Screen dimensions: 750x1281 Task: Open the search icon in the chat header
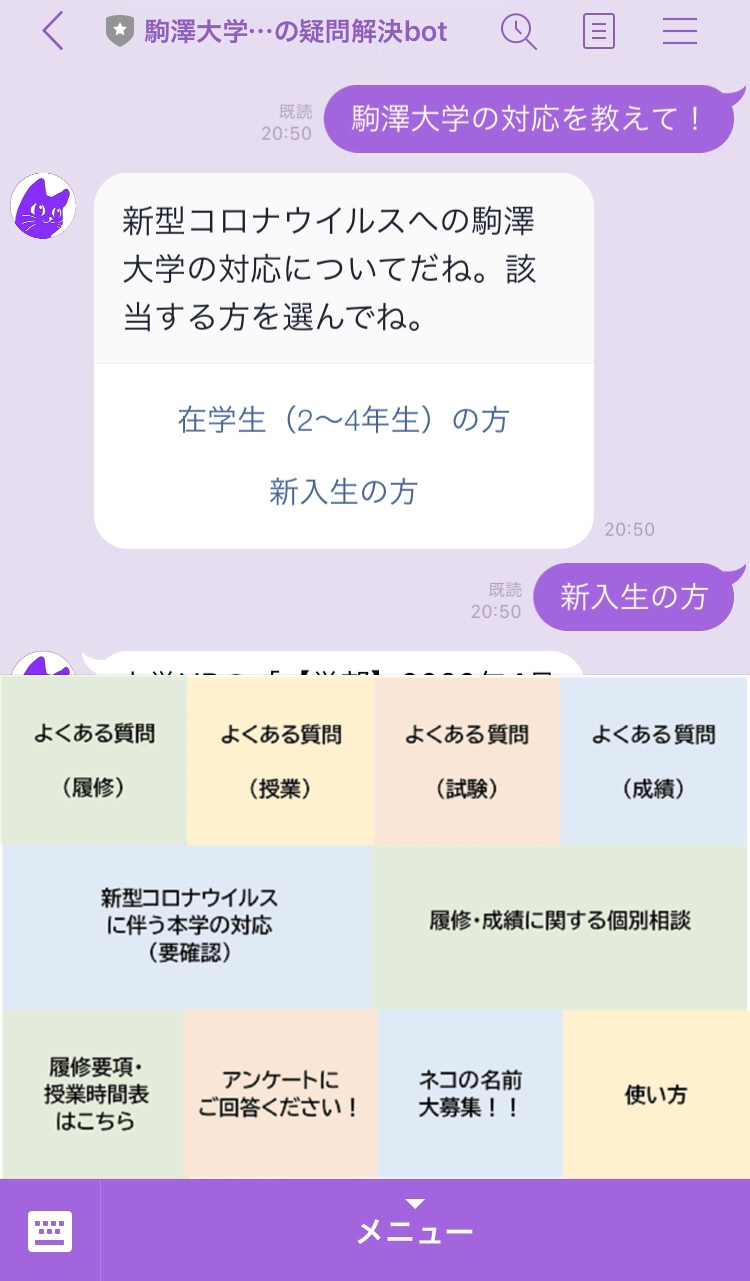[x=519, y=31]
